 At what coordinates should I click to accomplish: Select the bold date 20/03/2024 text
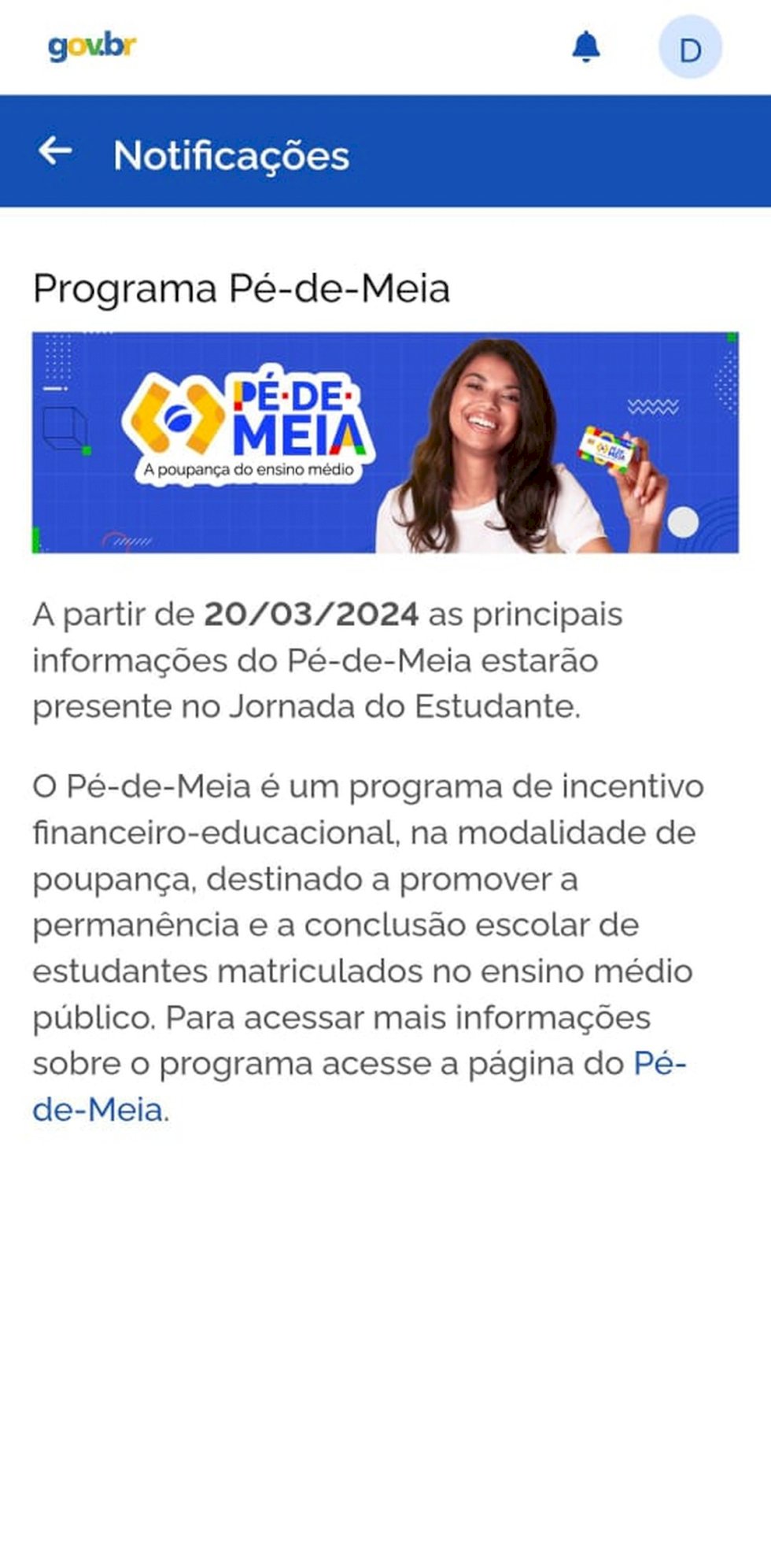point(310,617)
